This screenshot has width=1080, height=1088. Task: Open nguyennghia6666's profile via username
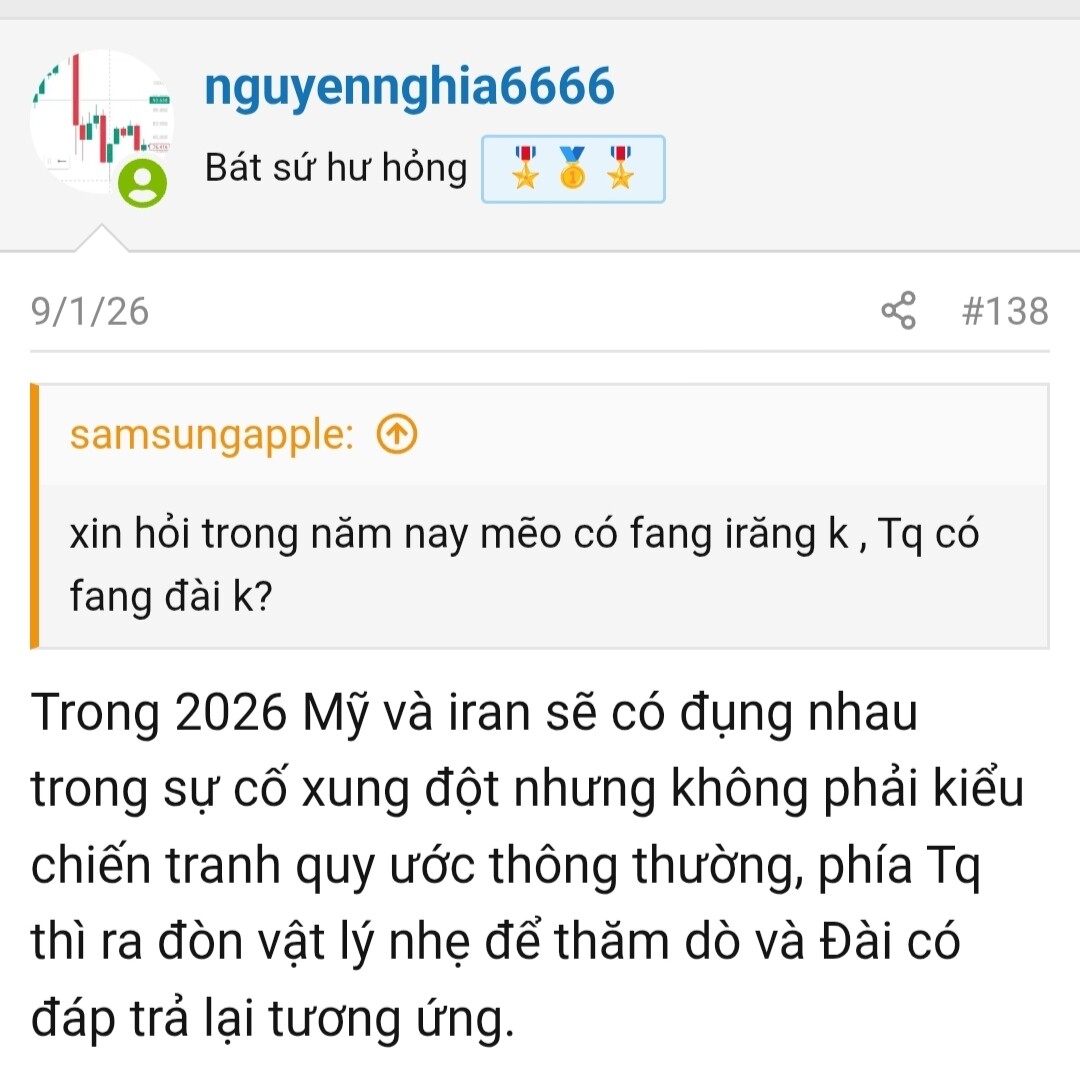tap(409, 87)
